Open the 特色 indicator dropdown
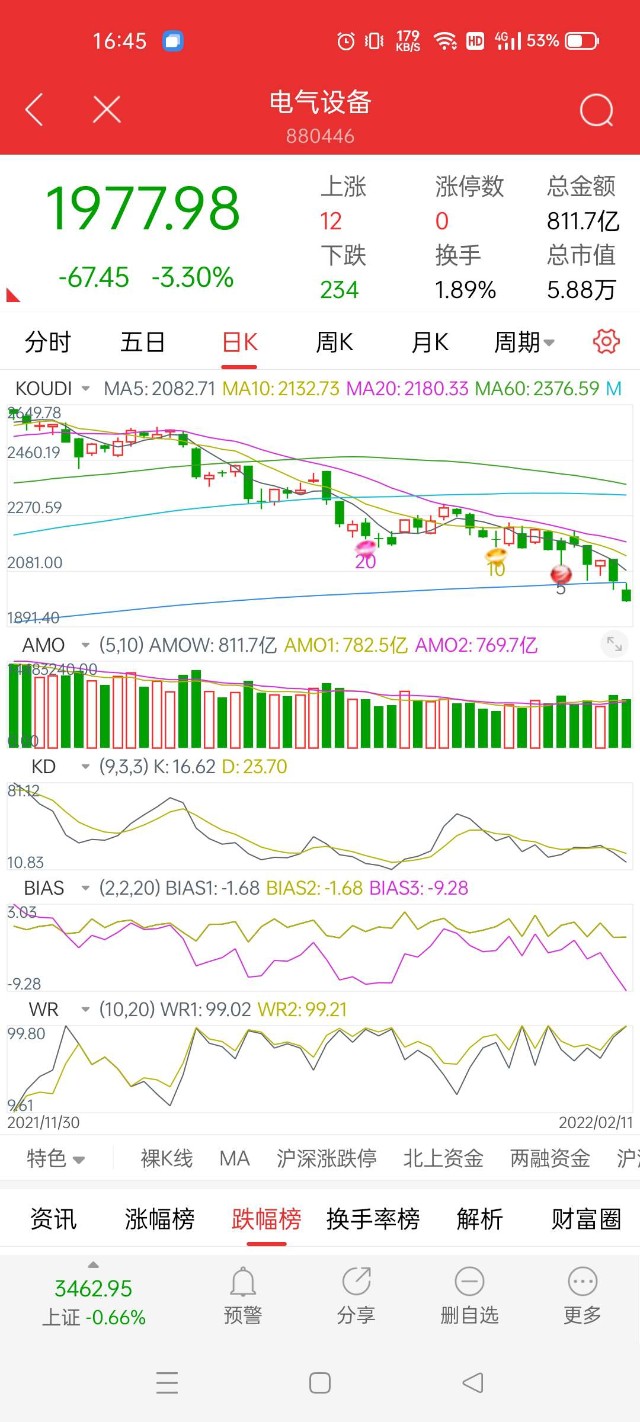This screenshot has width=640, height=1422. coord(55,1158)
